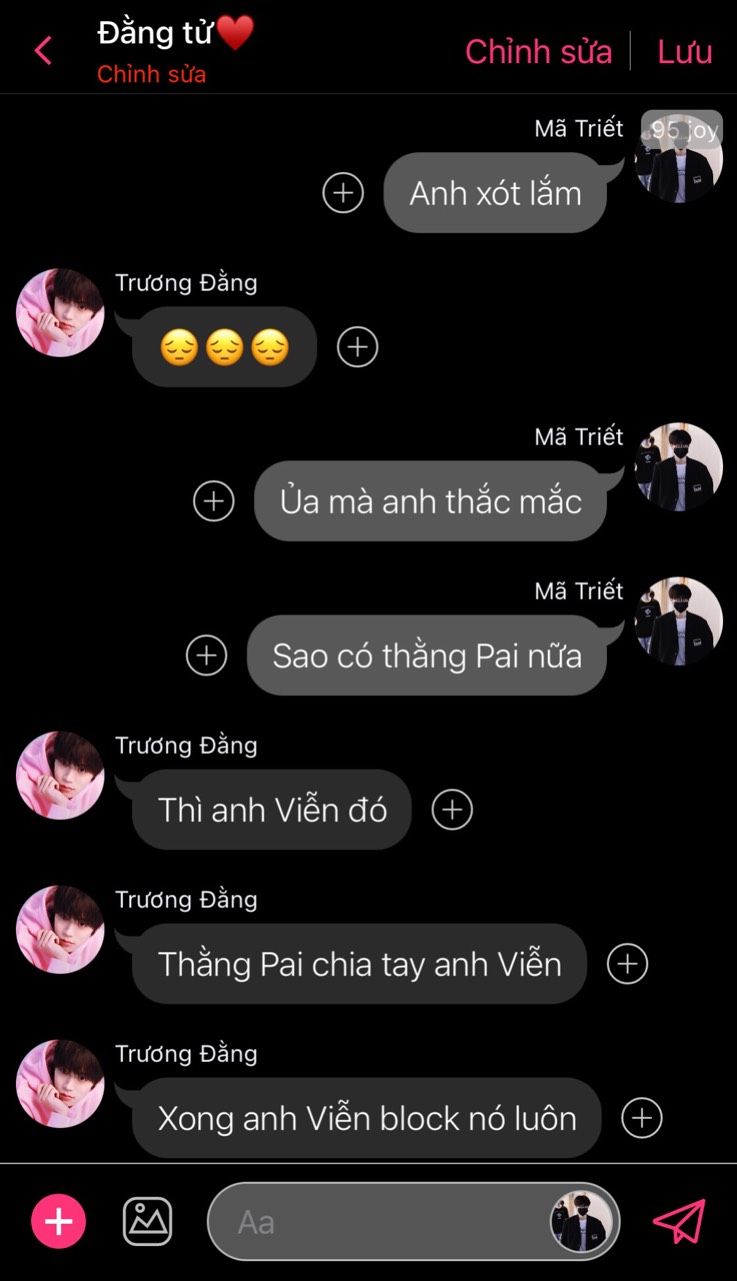This screenshot has width=737, height=1281.
Task: Switch sender via avatar in input field
Action: (x=581, y=1222)
